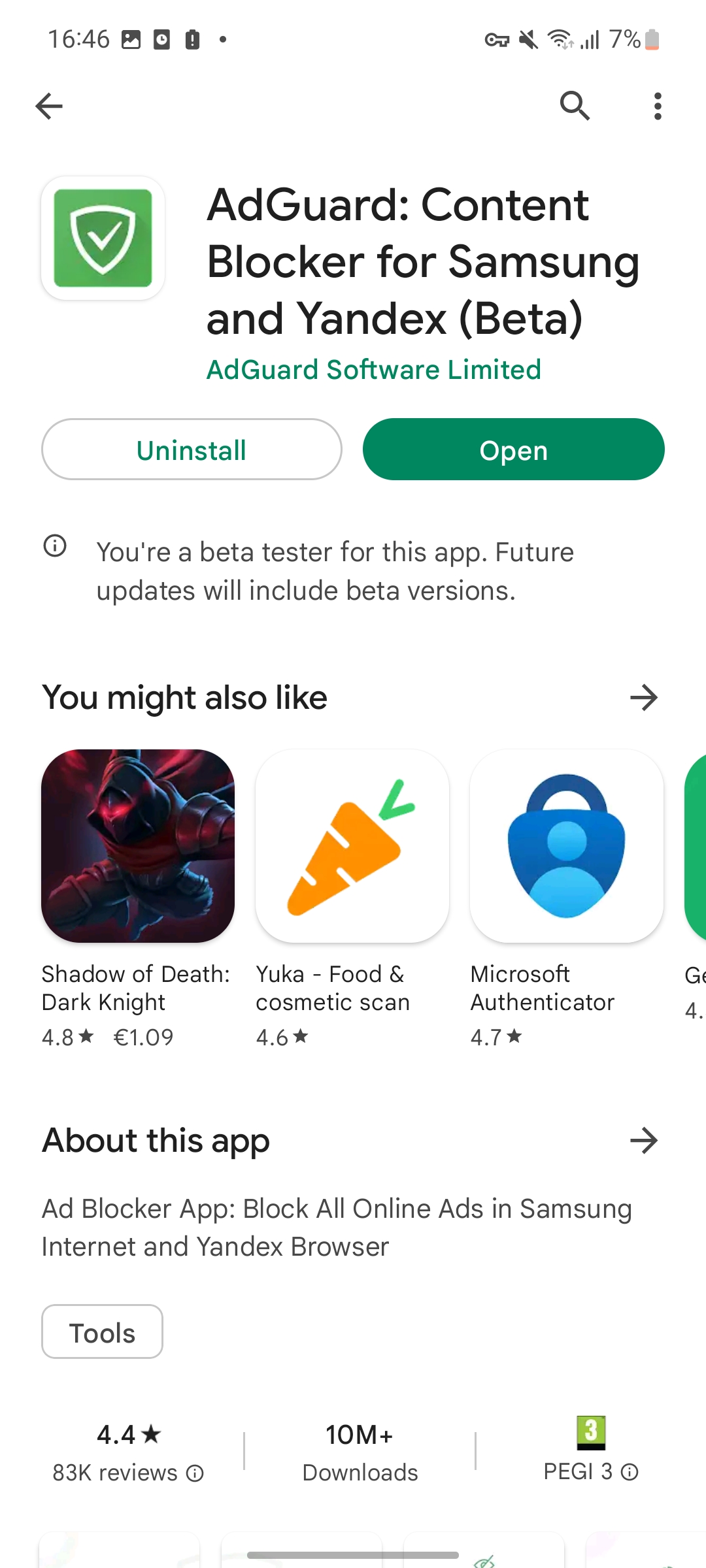Select the Tools category chip
706x1568 pixels.
[x=103, y=1331]
